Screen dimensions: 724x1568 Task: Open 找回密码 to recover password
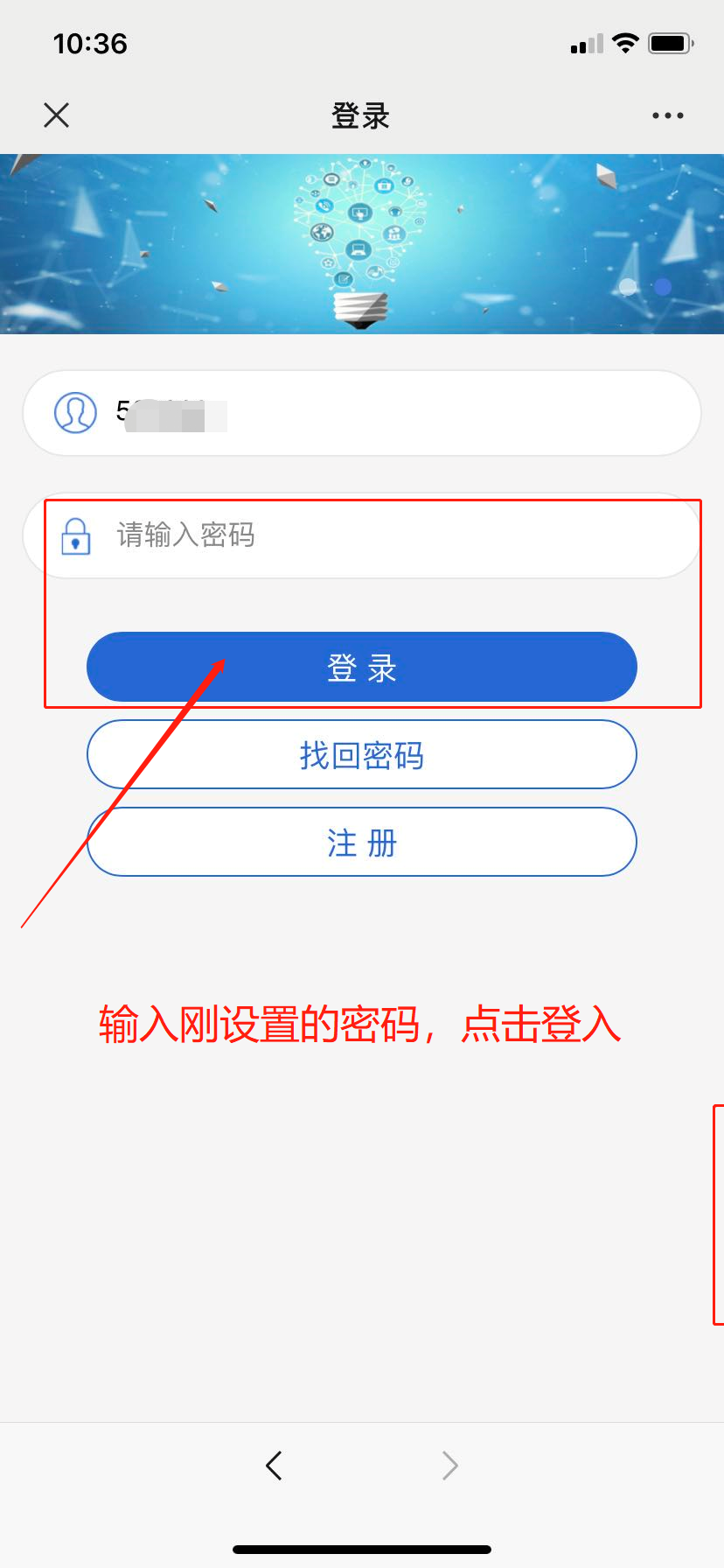[361, 754]
